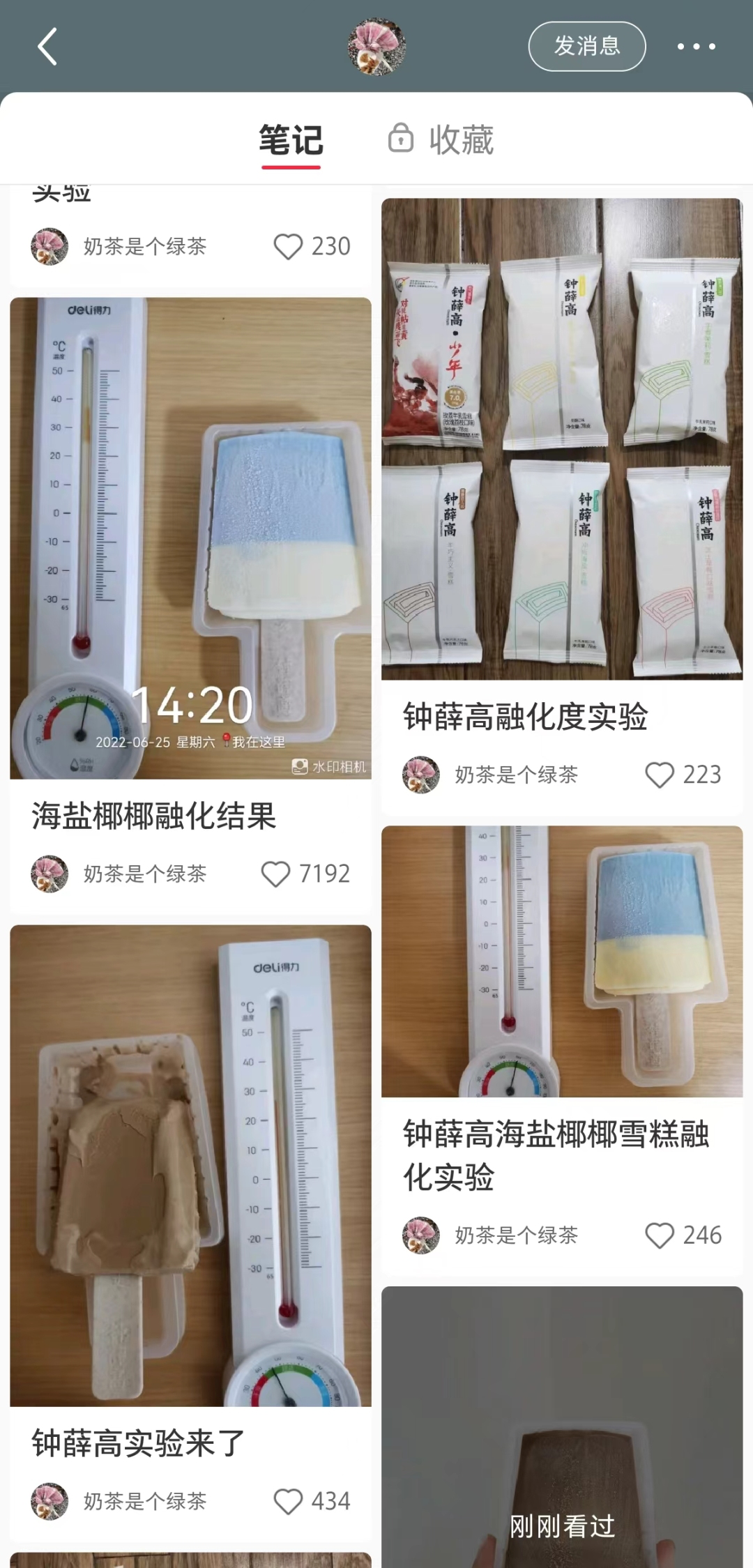Open the note marked 刚刚看过
Image resolution: width=753 pixels, height=1568 pixels.
coord(562,1429)
